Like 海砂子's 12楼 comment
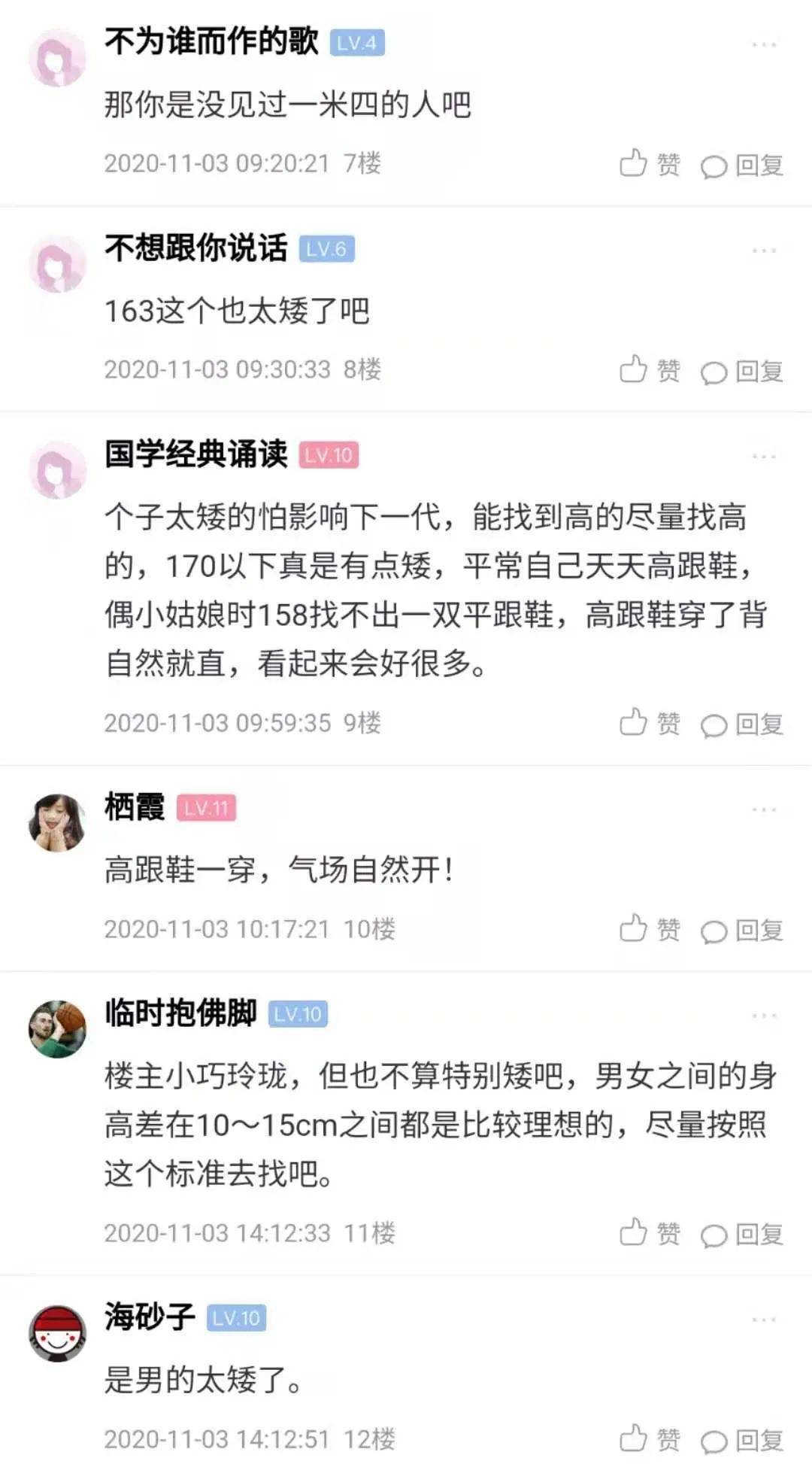Image resolution: width=812 pixels, height=1464 pixels. click(649, 1438)
